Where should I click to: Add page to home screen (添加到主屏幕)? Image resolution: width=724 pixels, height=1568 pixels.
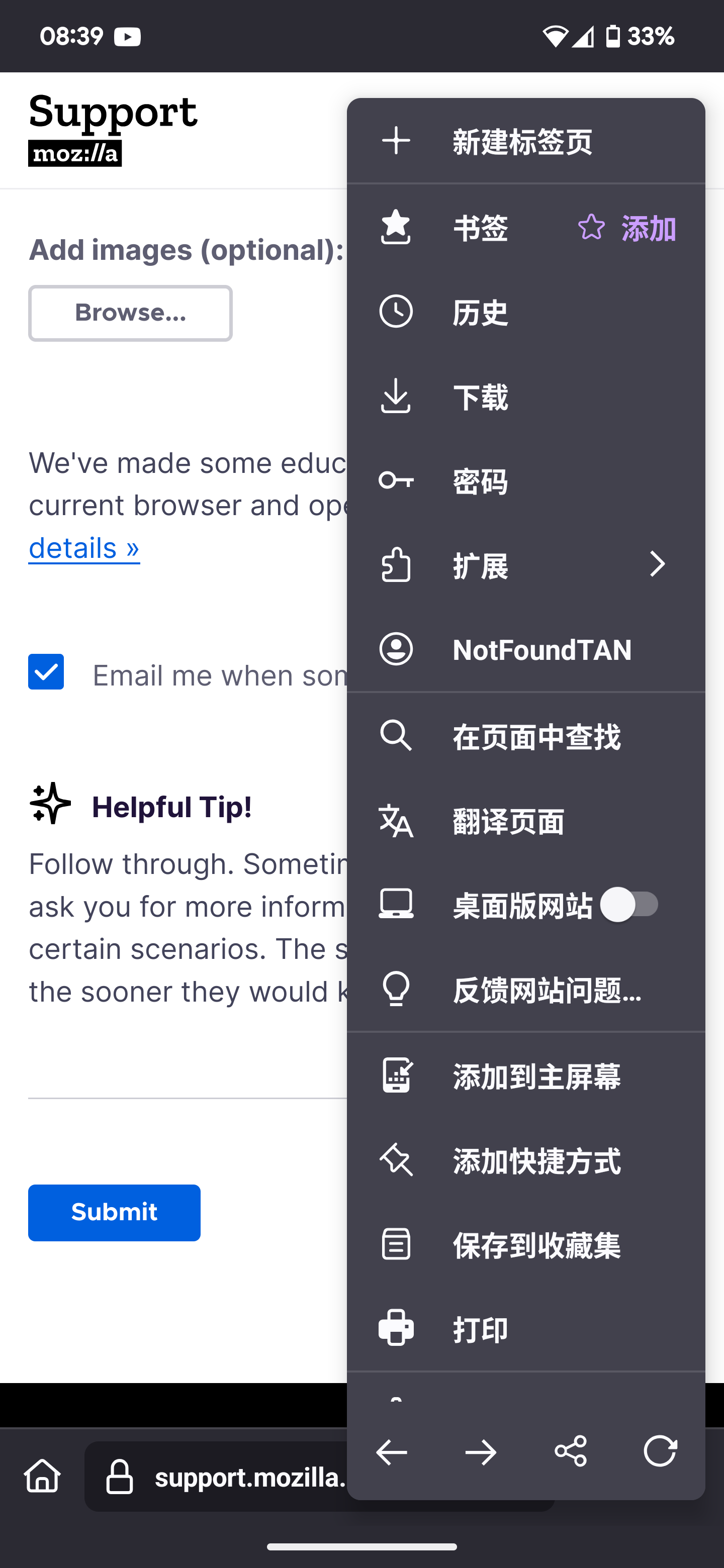tap(526, 1076)
